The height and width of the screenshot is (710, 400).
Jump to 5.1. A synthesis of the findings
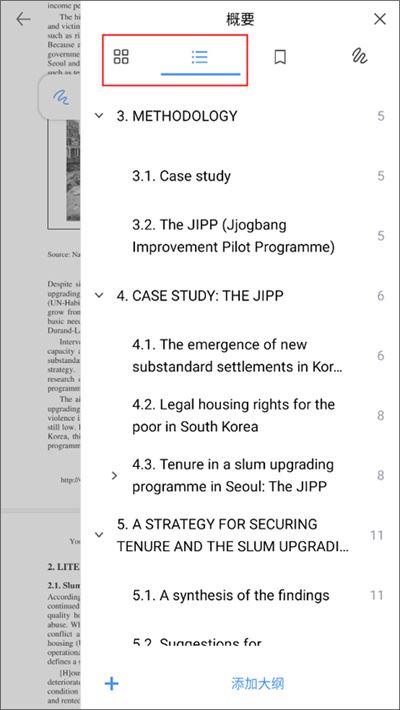(231, 595)
